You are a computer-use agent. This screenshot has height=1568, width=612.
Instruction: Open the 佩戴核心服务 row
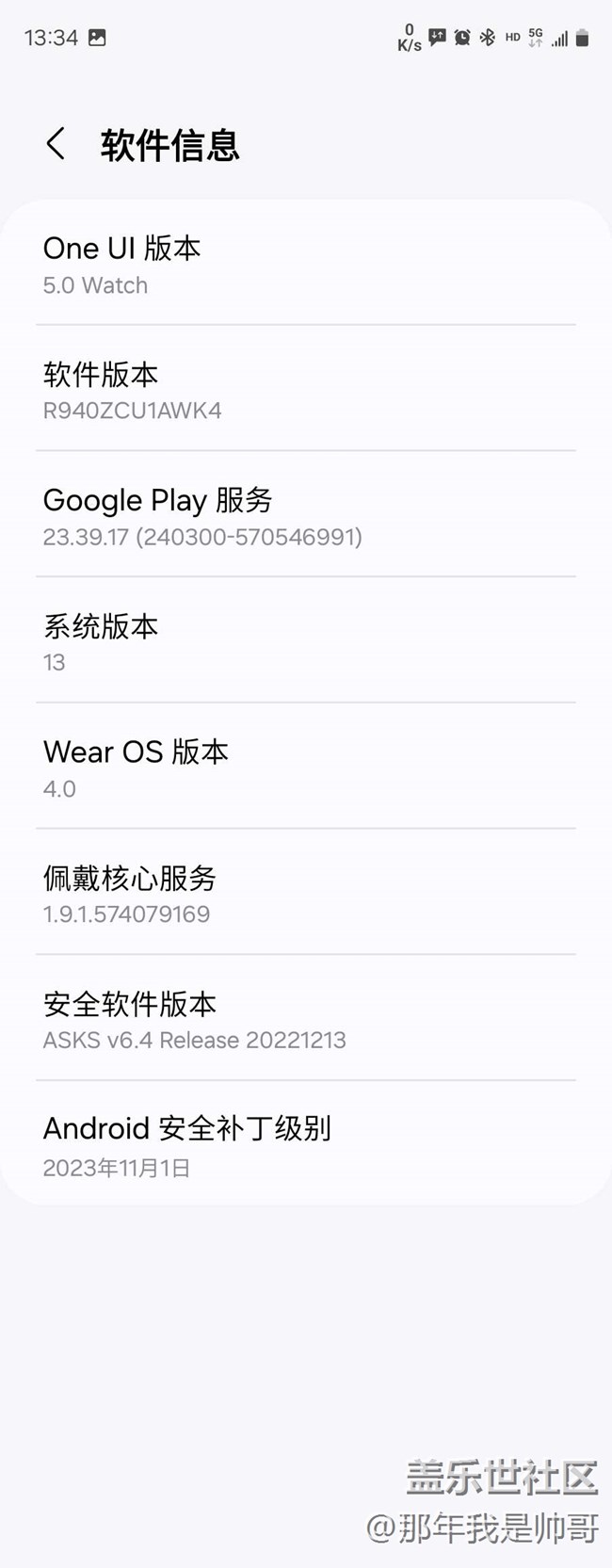coord(305,894)
